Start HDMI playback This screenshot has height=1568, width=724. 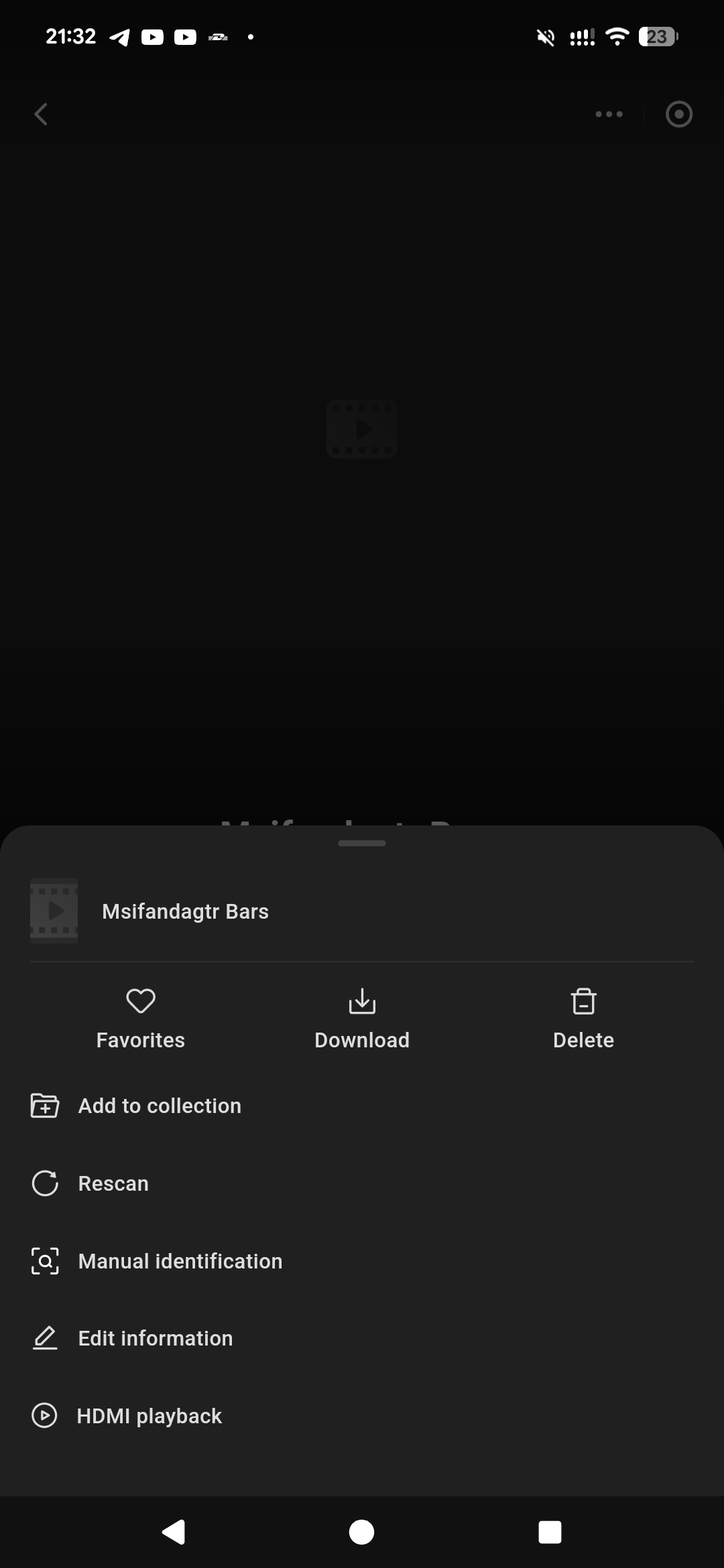point(149,1416)
